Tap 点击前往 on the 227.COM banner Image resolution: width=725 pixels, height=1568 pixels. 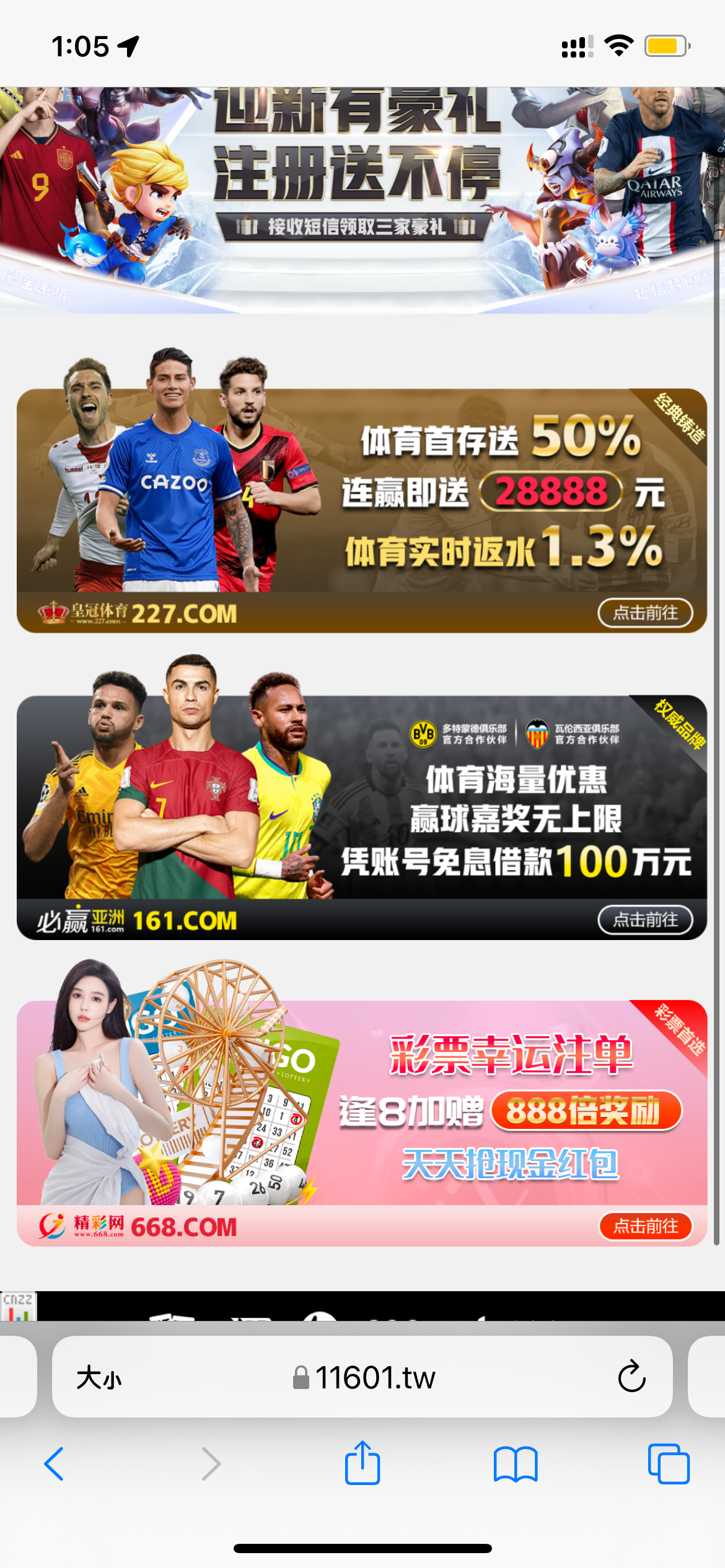645,613
